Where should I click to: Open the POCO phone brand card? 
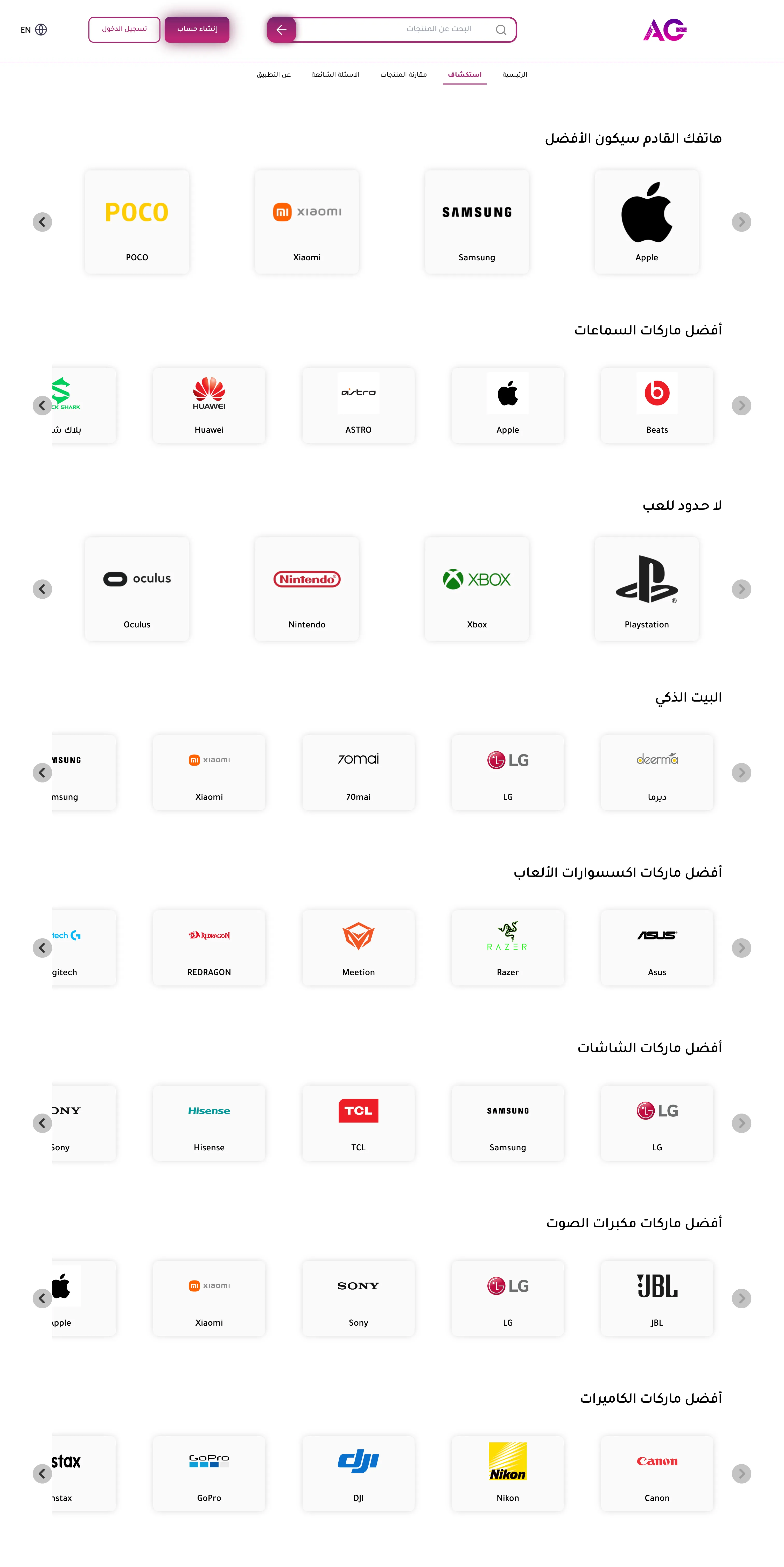coord(137,222)
